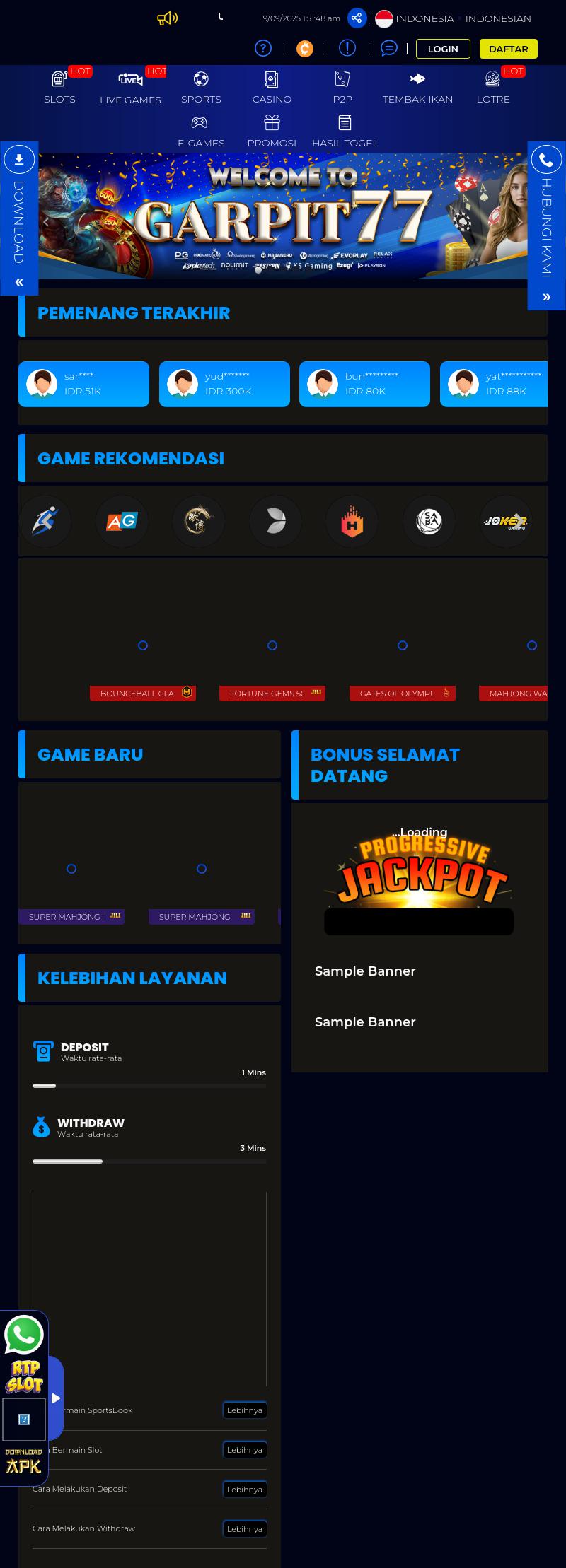
Task: Open the share icon in header
Action: pos(357,18)
